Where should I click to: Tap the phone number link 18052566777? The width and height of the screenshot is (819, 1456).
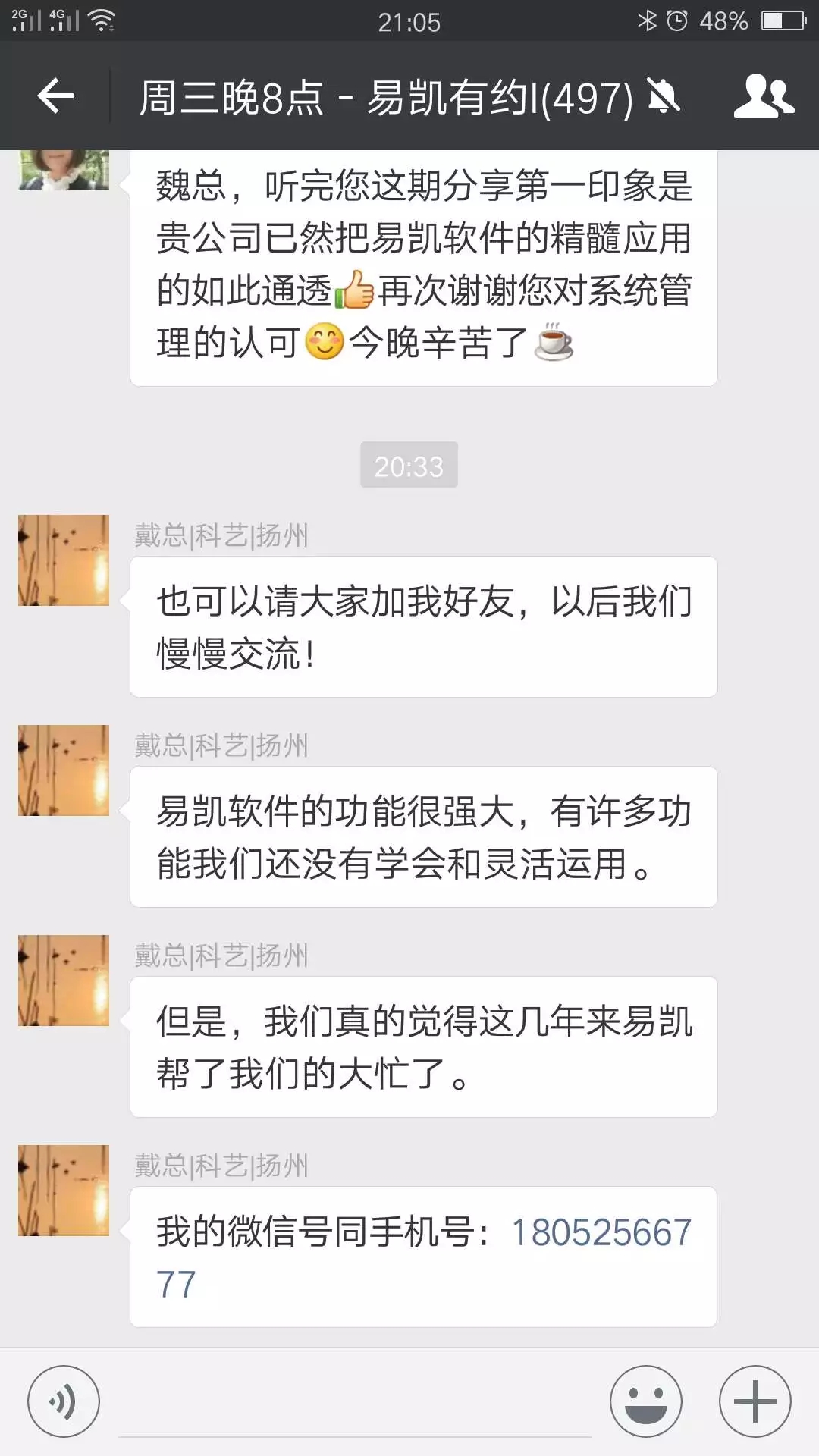coord(601,1232)
